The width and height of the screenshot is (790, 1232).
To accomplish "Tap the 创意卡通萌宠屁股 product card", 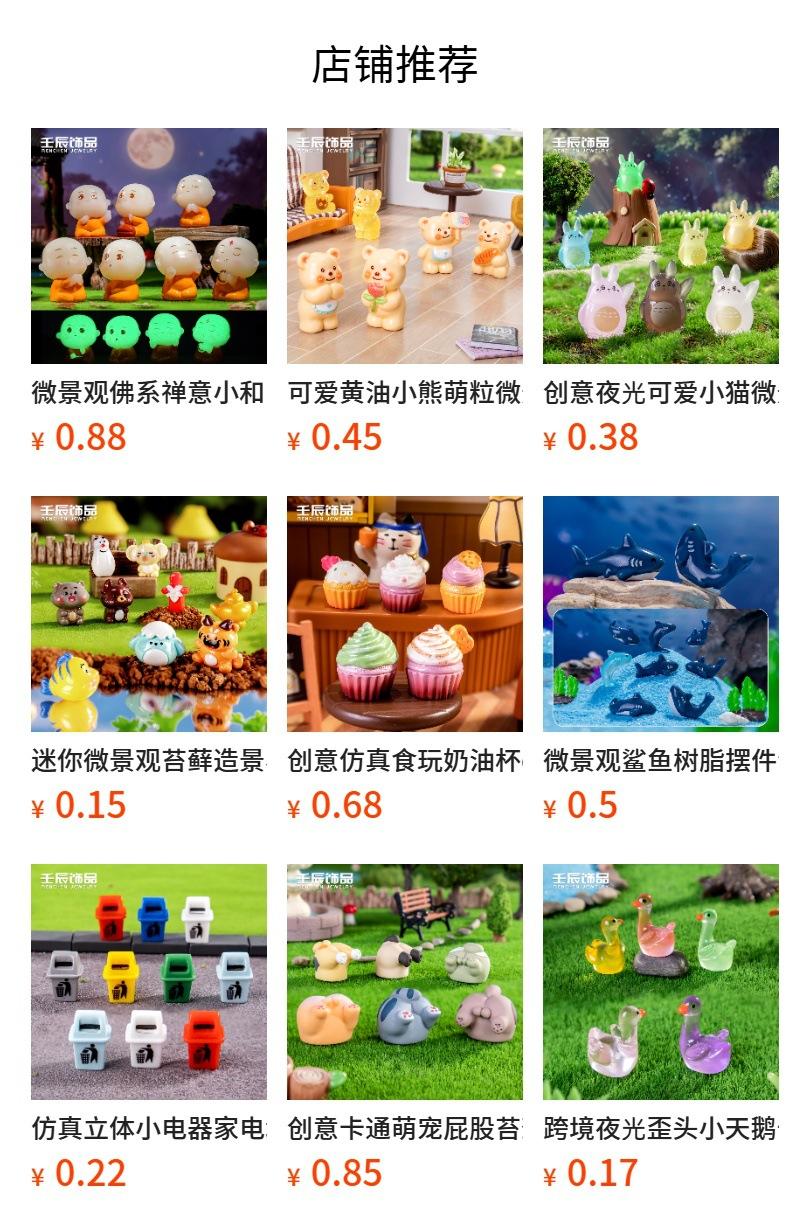I will coord(405,1028).
